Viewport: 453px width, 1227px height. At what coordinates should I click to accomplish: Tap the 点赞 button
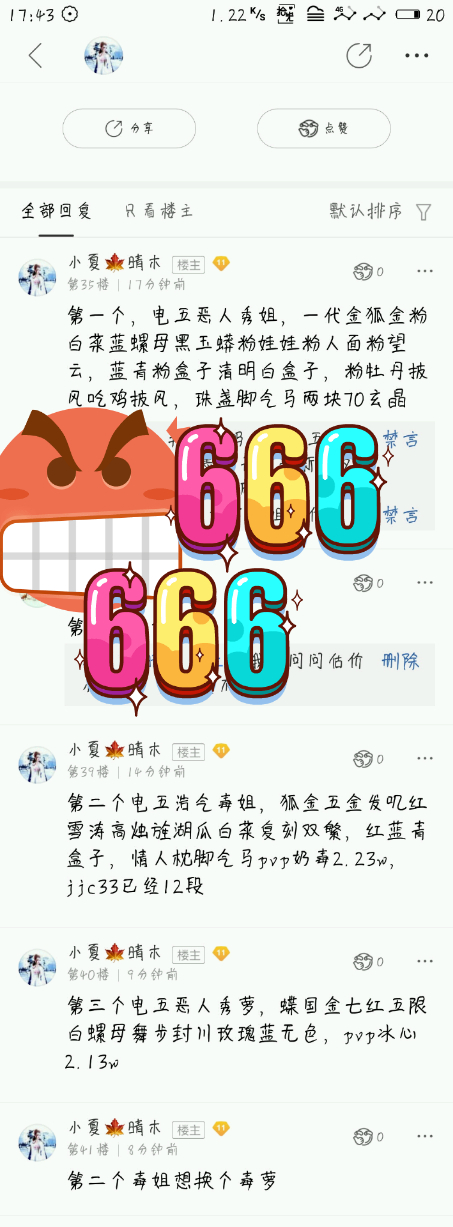point(323,129)
